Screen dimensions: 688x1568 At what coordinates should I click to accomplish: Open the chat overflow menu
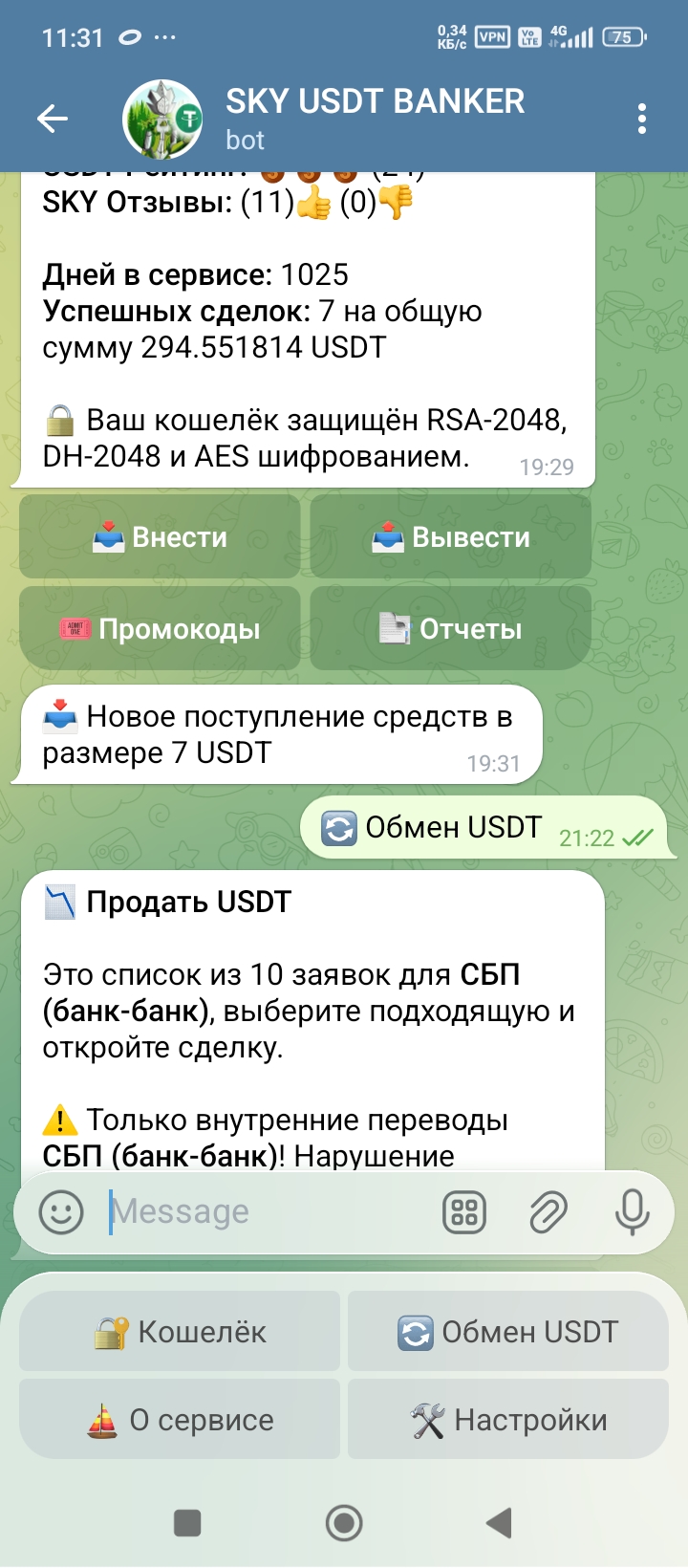641,119
